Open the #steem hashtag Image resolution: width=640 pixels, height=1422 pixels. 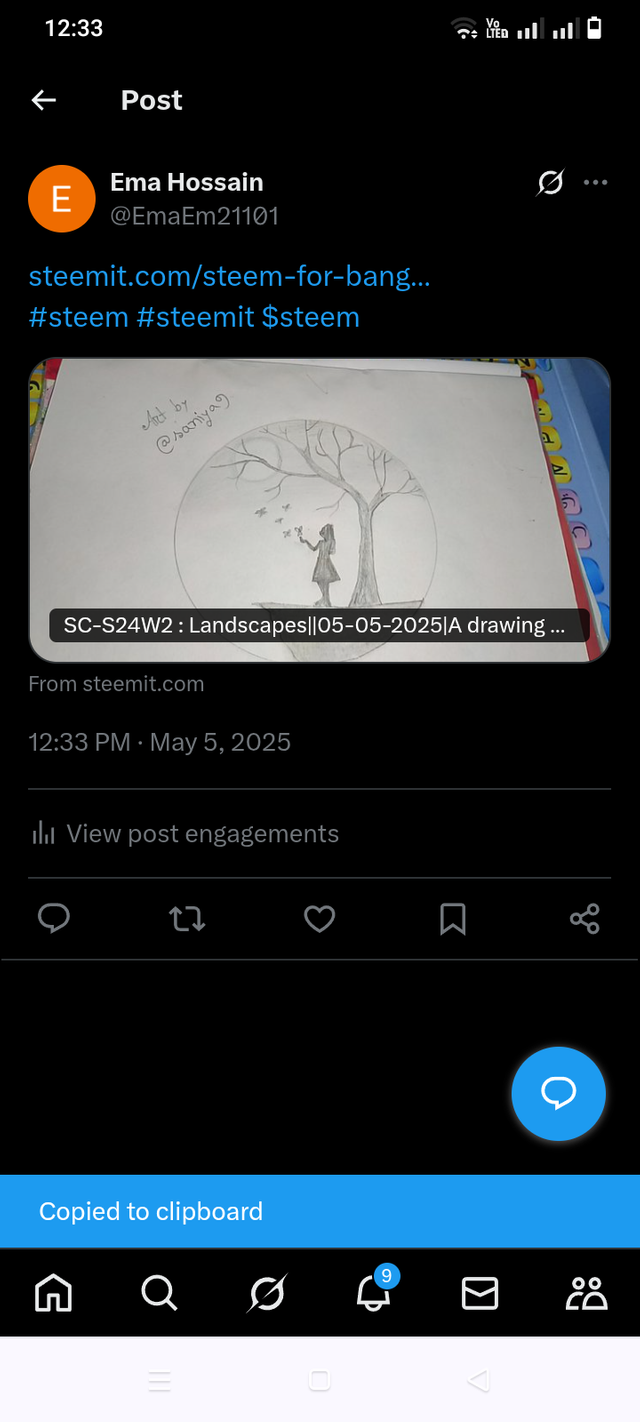tap(78, 318)
